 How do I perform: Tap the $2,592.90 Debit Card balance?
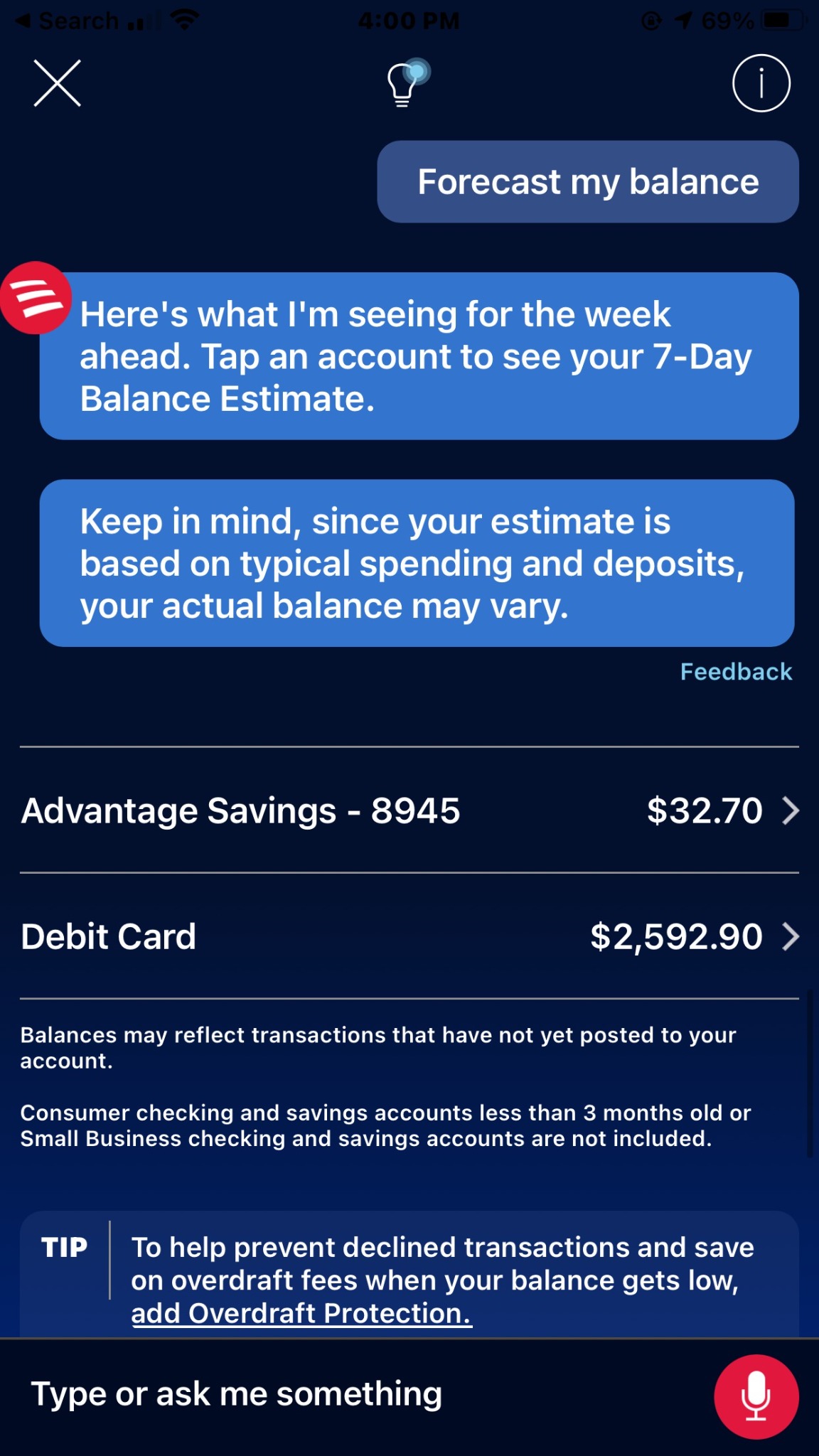pyautogui.click(x=675, y=937)
